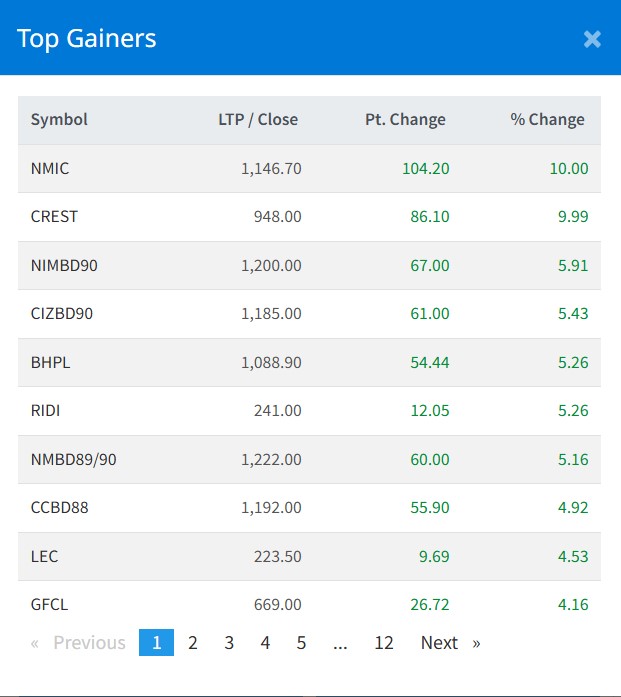Close the Top Gainers dialog

[x=592, y=39]
